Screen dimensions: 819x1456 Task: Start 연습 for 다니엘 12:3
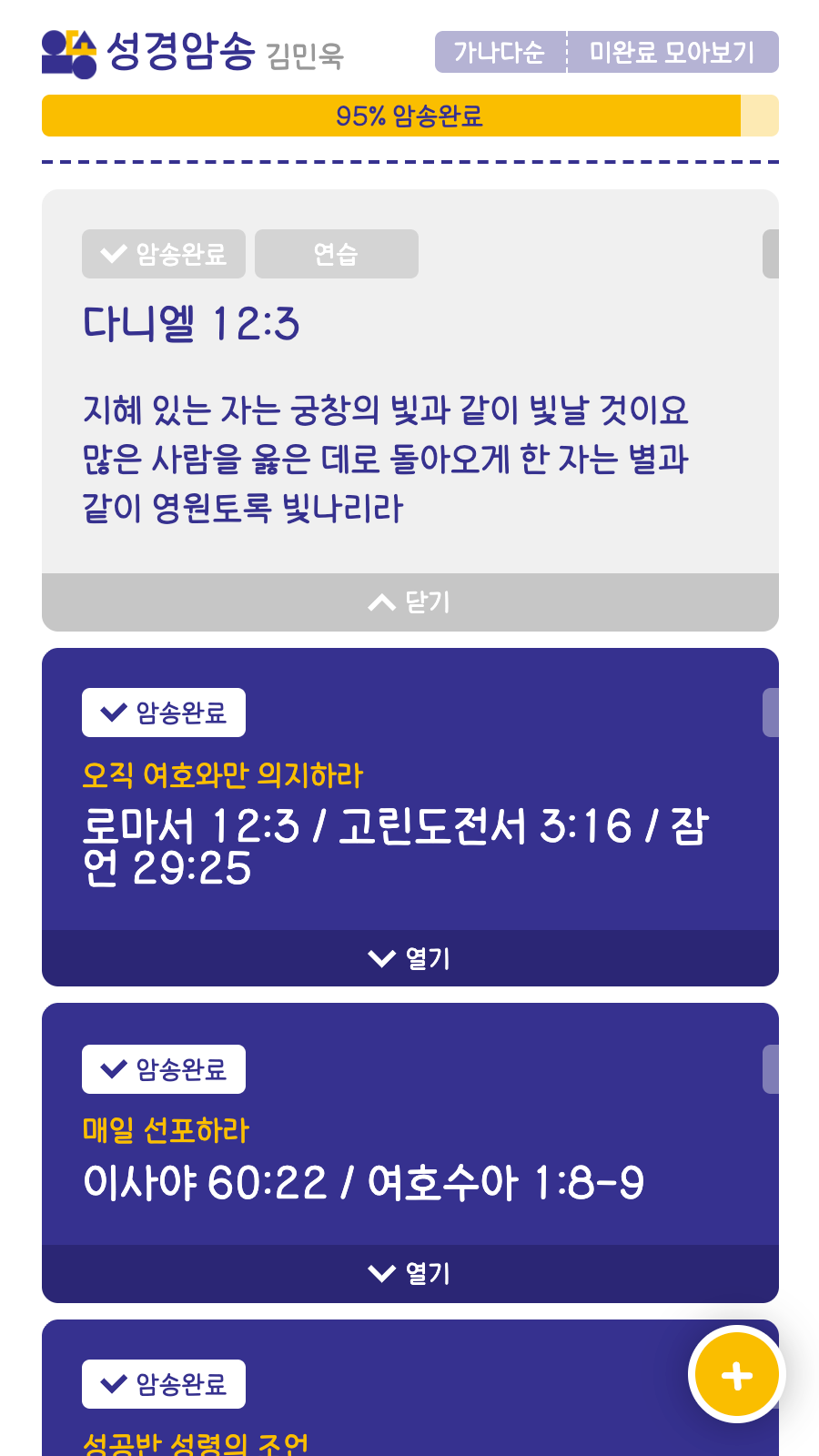pos(337,254)
